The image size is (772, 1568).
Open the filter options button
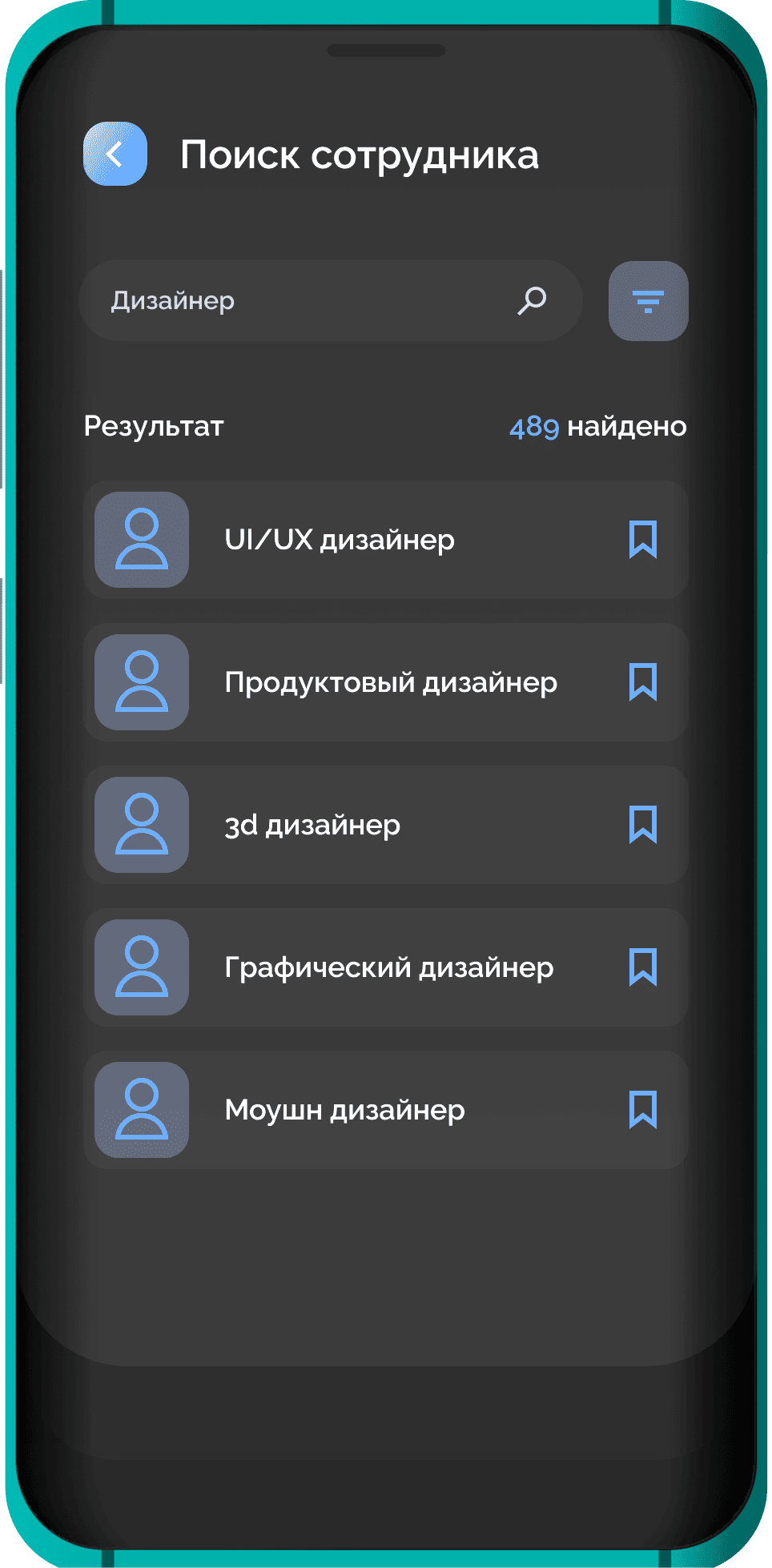click(648, 301)
